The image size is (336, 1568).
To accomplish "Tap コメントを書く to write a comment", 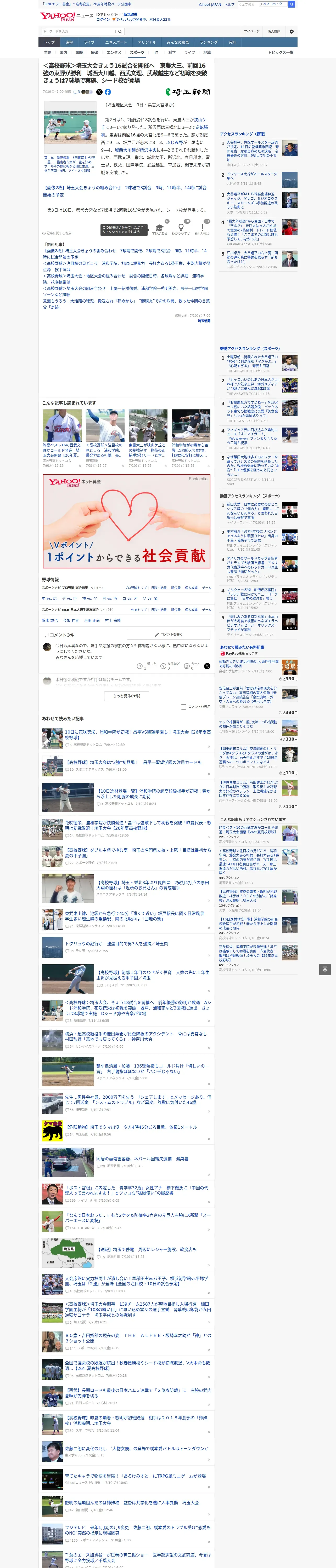I will click(x=168, y=634).
